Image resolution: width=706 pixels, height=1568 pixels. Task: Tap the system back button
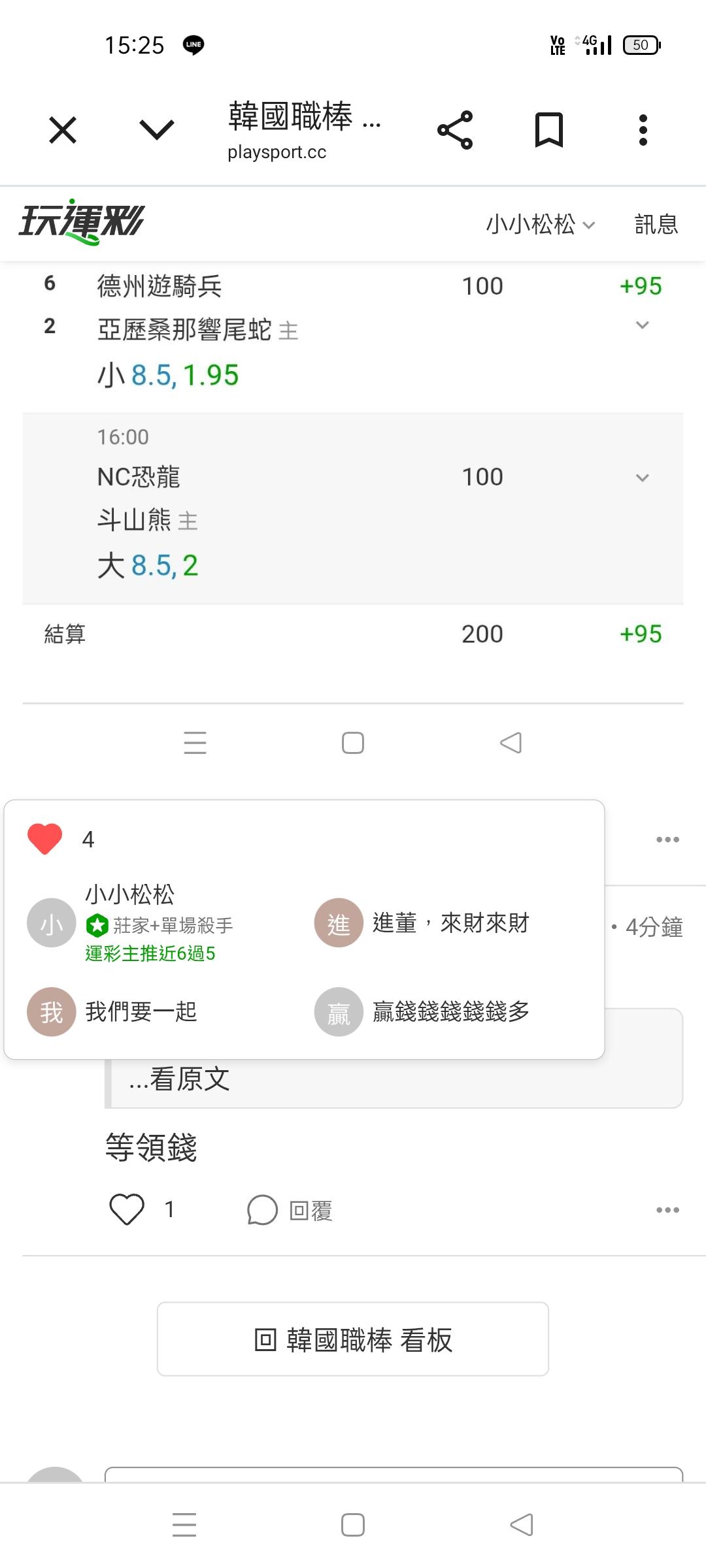521,1526
